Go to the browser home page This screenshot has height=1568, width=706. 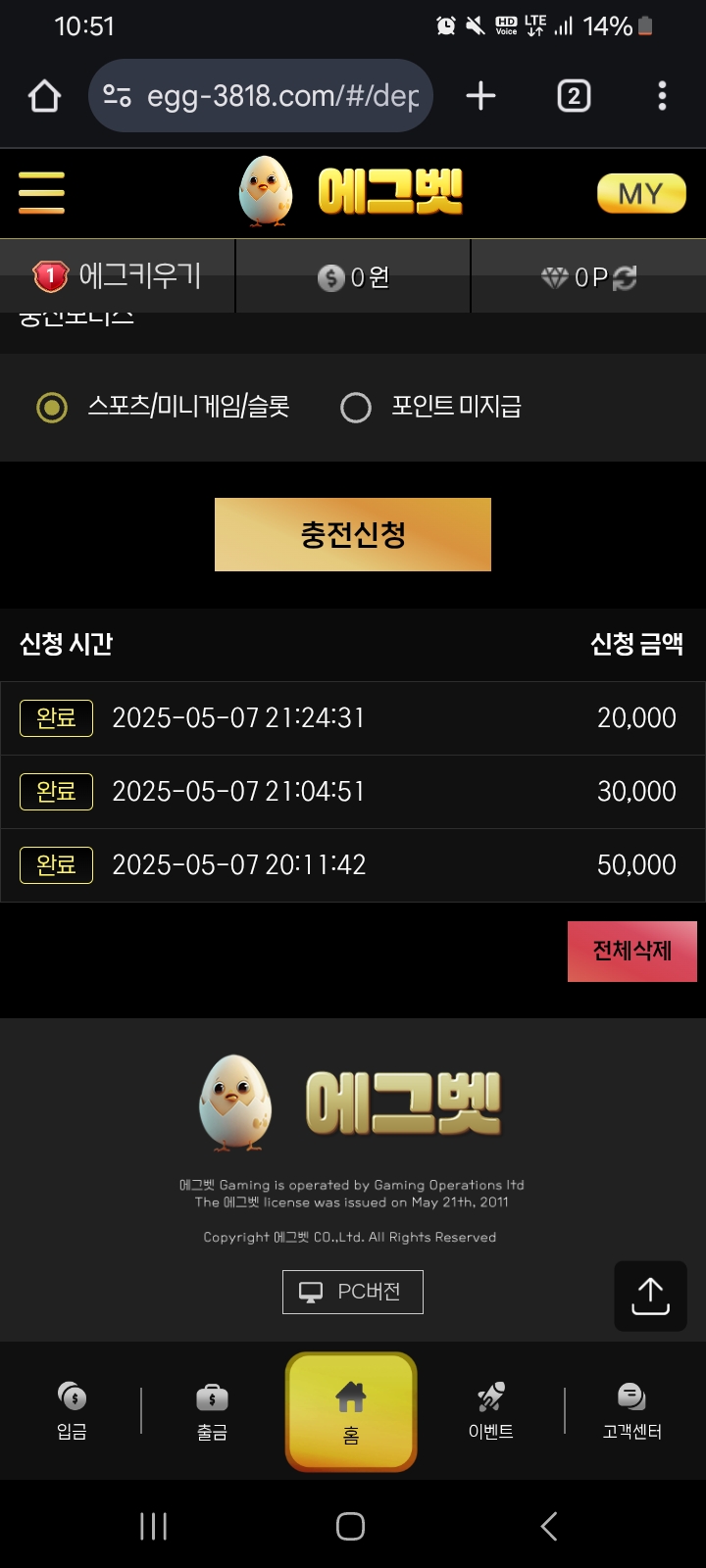pos(44,96)
